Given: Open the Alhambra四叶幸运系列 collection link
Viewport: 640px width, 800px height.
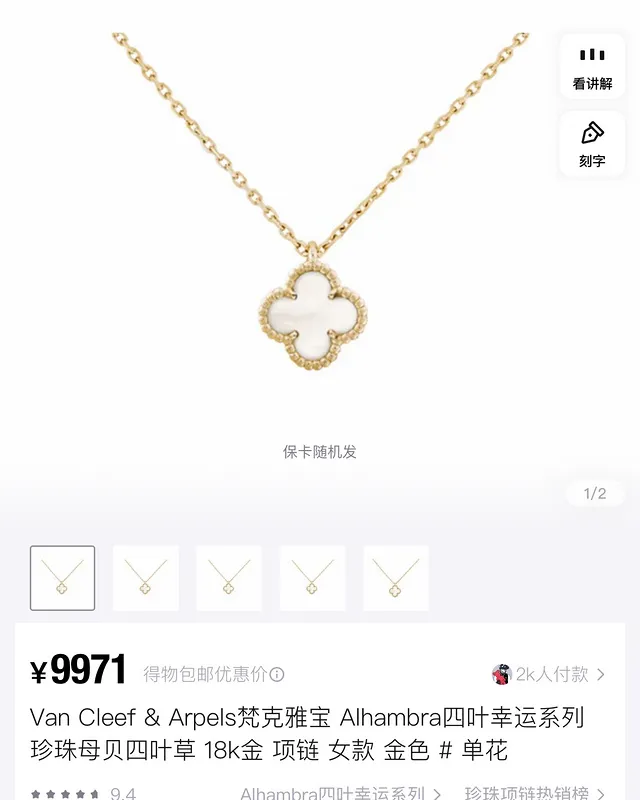Looking at the screenshot, I should [340, 794].
